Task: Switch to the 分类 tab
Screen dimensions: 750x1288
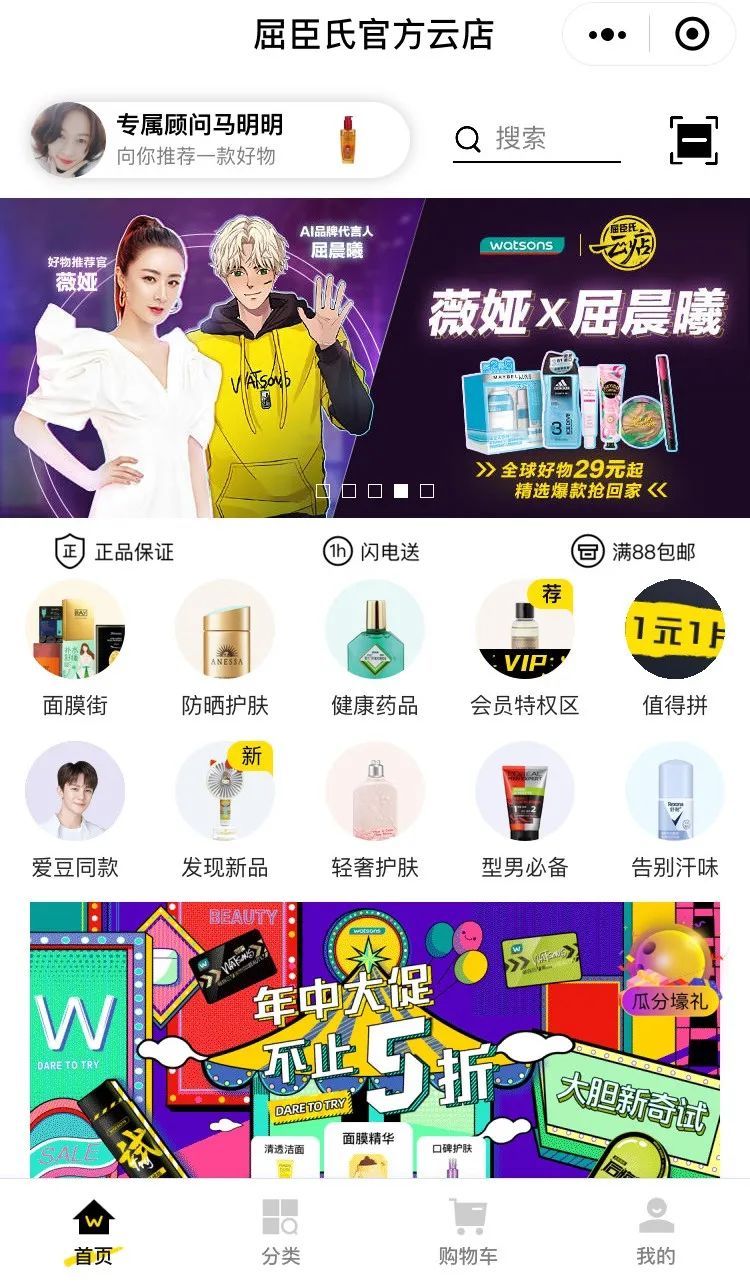Action: pos(281,1233)
